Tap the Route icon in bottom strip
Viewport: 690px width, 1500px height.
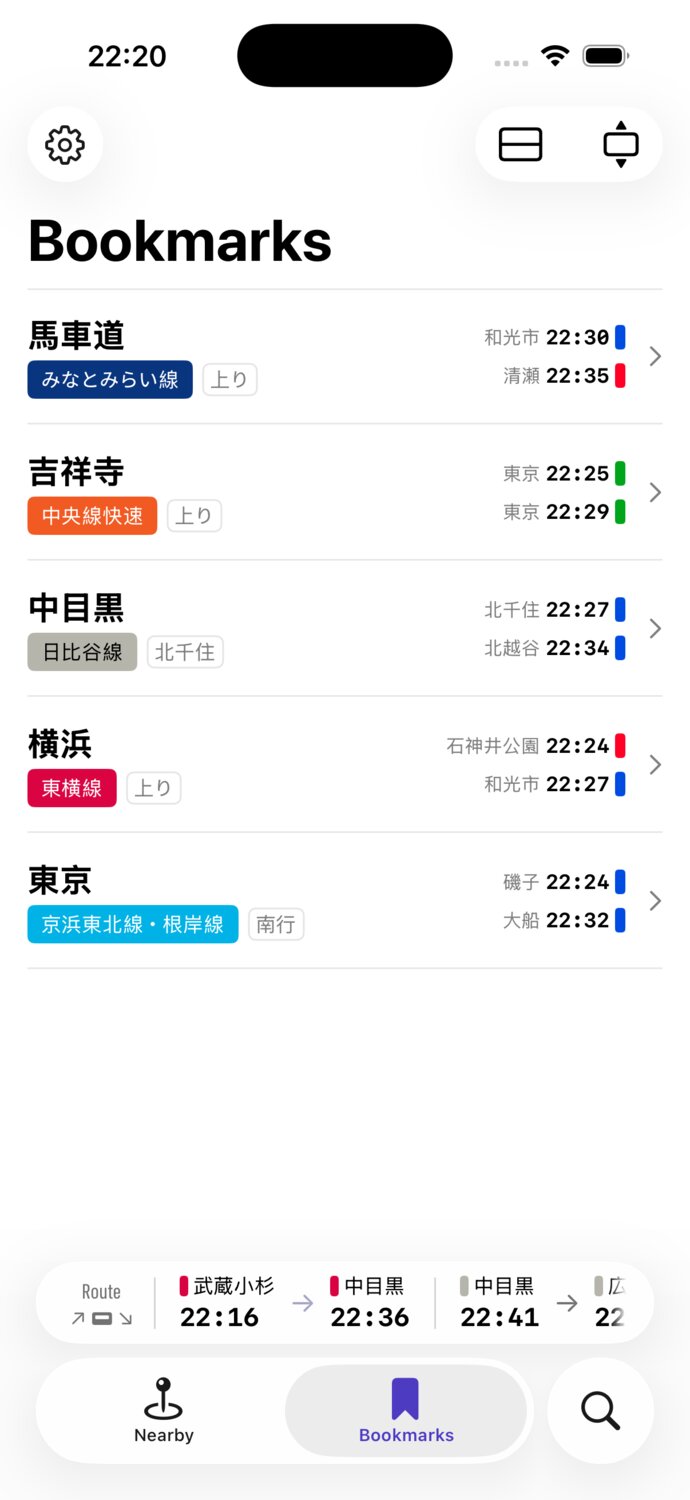(x=101, y=1304)
